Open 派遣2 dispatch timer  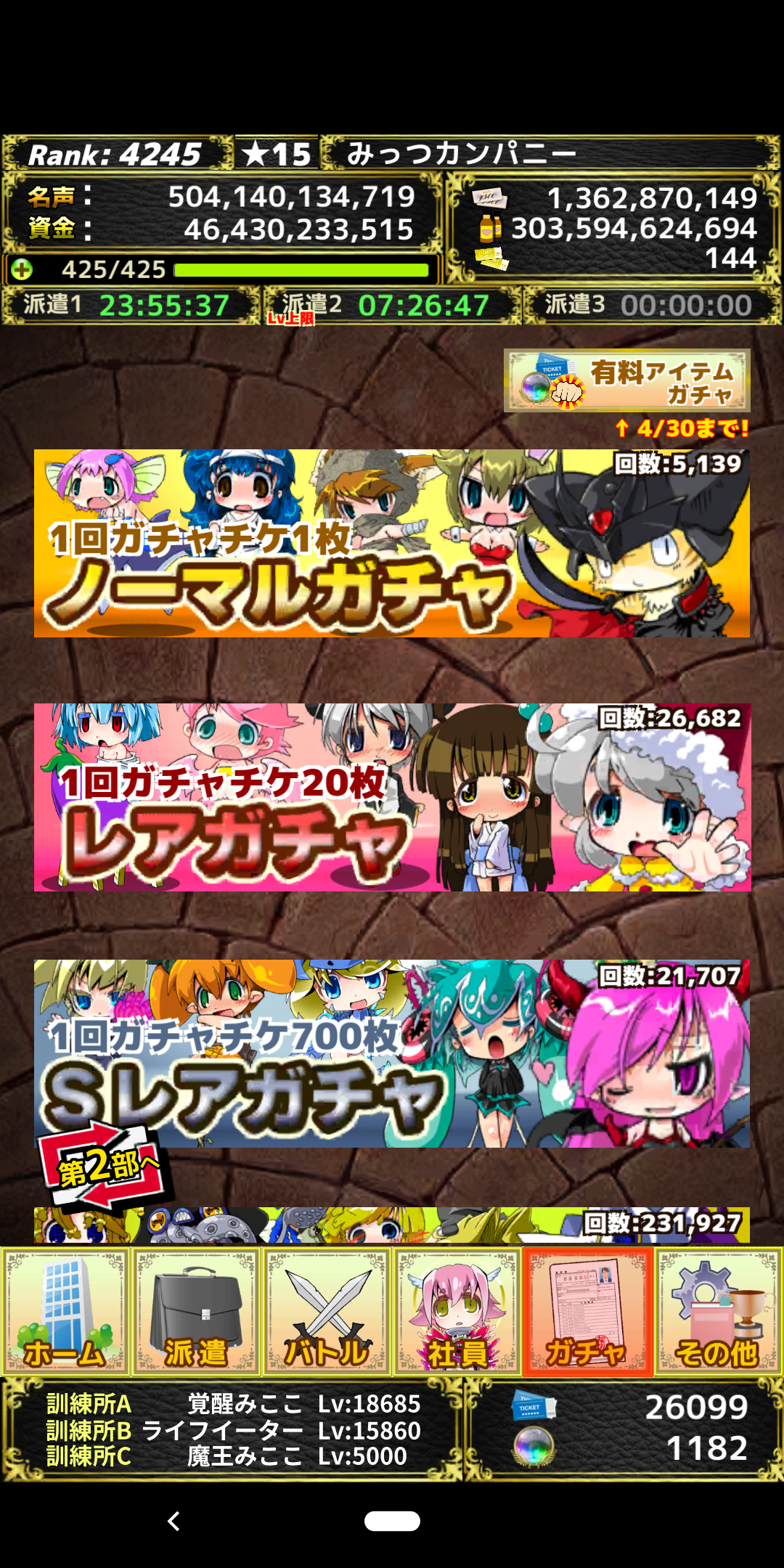(392, 306)
